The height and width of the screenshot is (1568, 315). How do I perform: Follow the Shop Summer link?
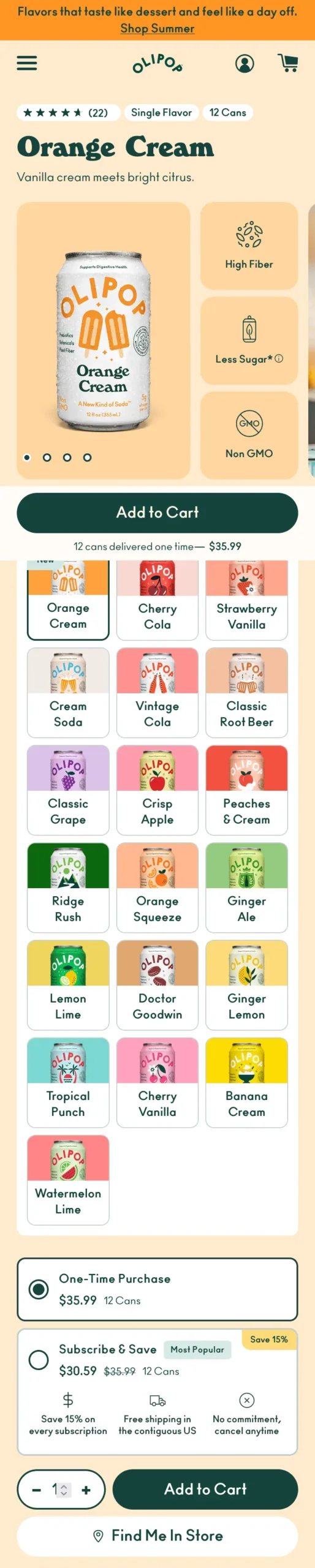[157, 28]
